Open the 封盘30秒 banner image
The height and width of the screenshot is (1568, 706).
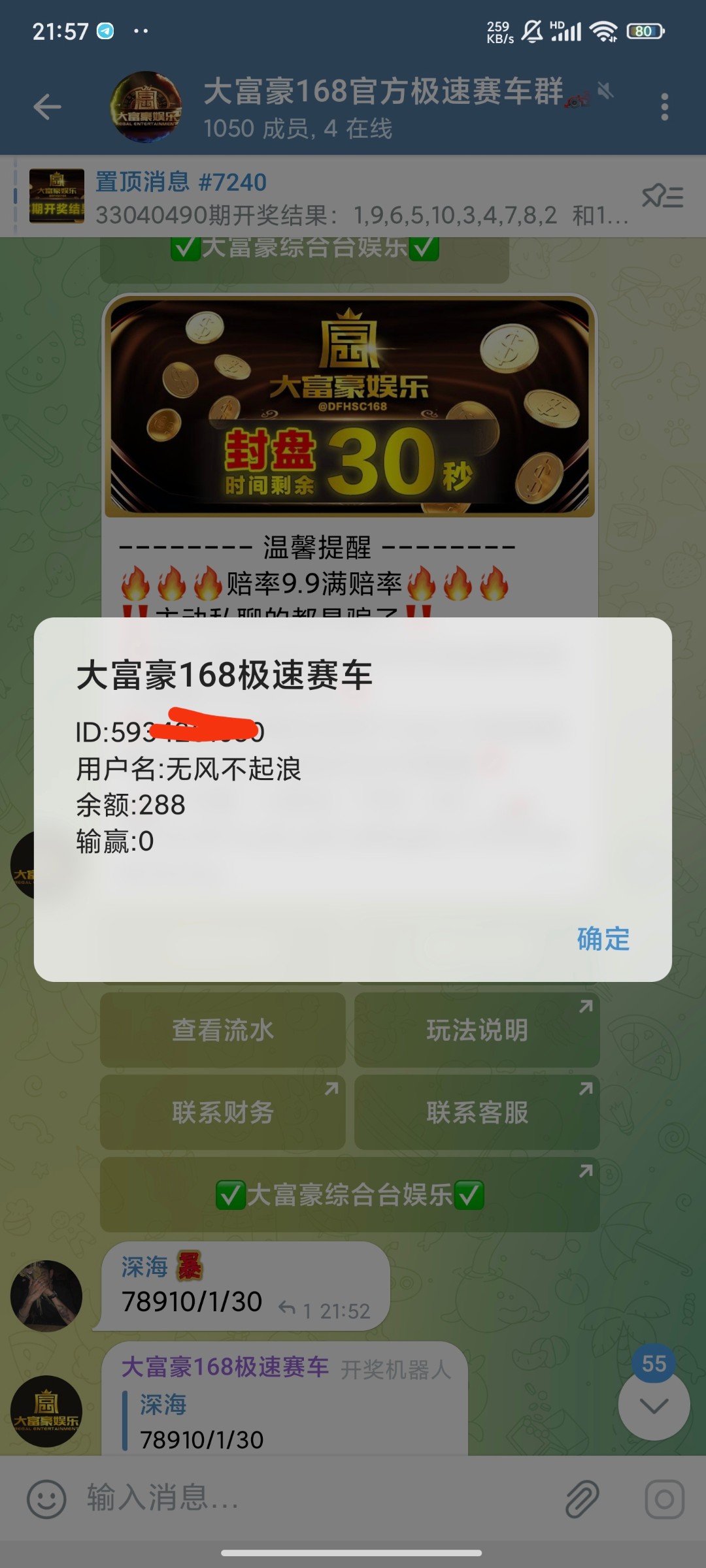click(351, 405)
